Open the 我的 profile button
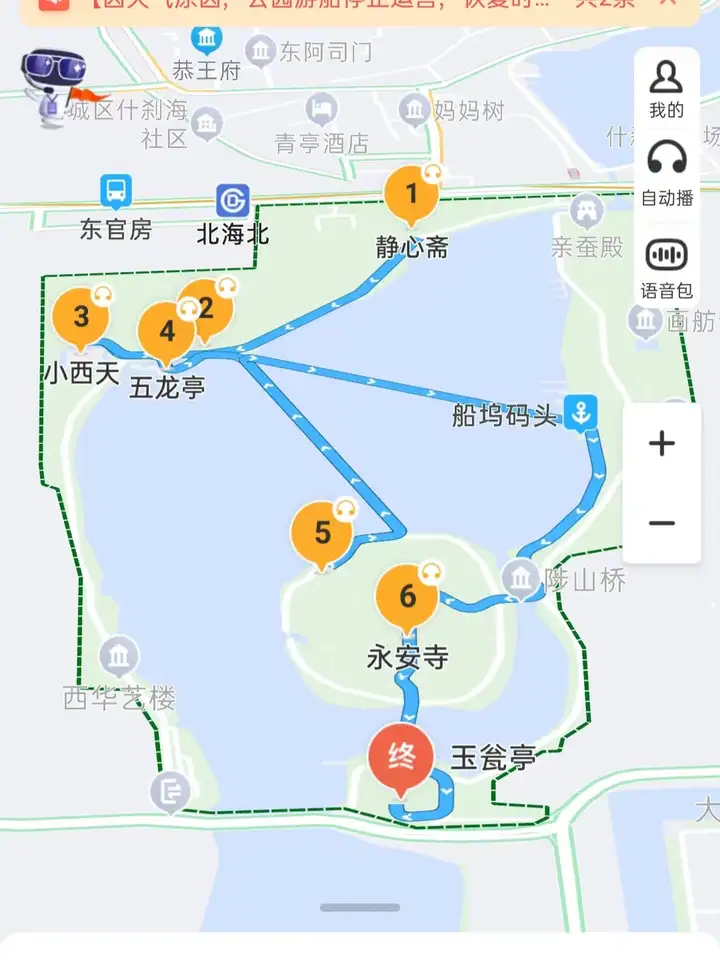The height and width of the screenshot is (960, 720). click(x=666, y=87)
